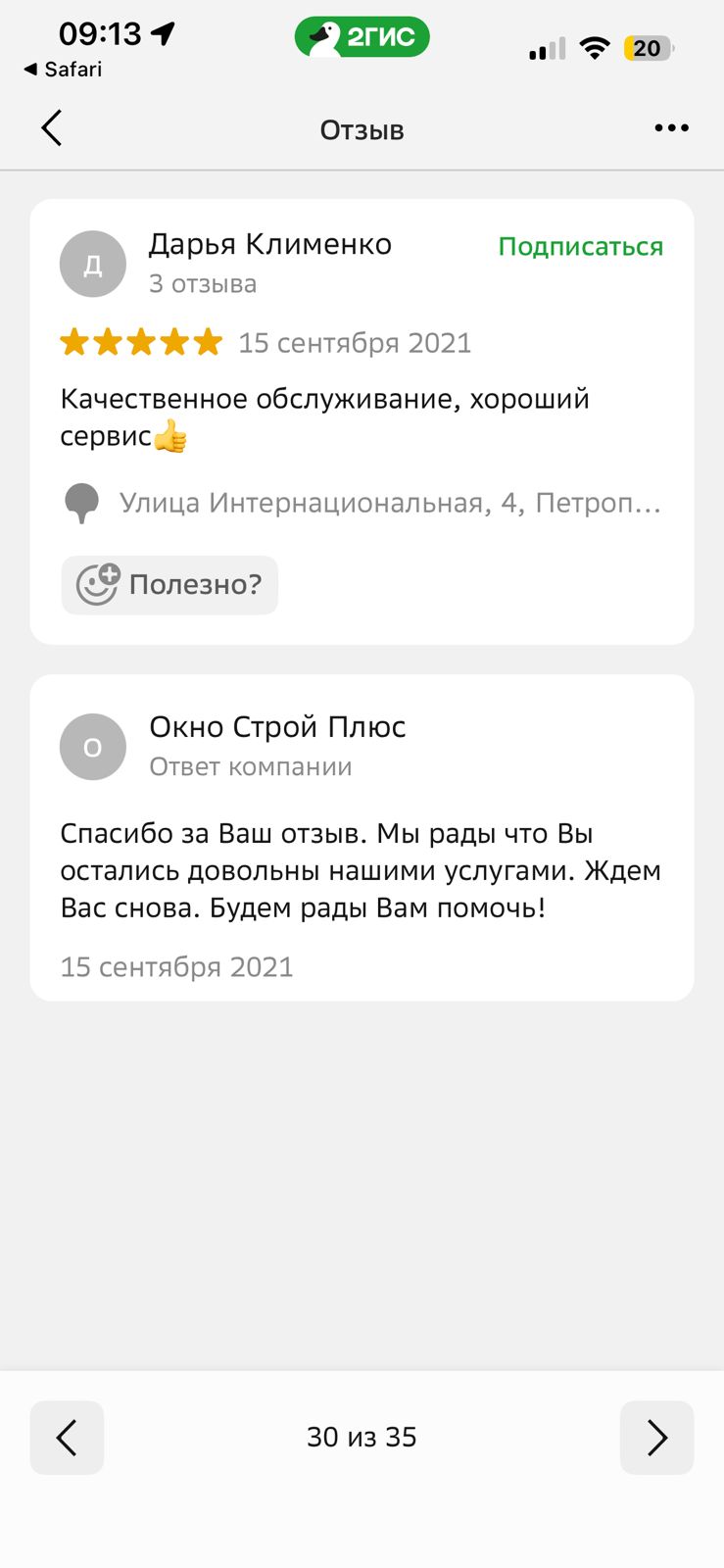Screen dimensions: 724x1568
Task: Return to Safari via the status bar
Action: (64, 70)
